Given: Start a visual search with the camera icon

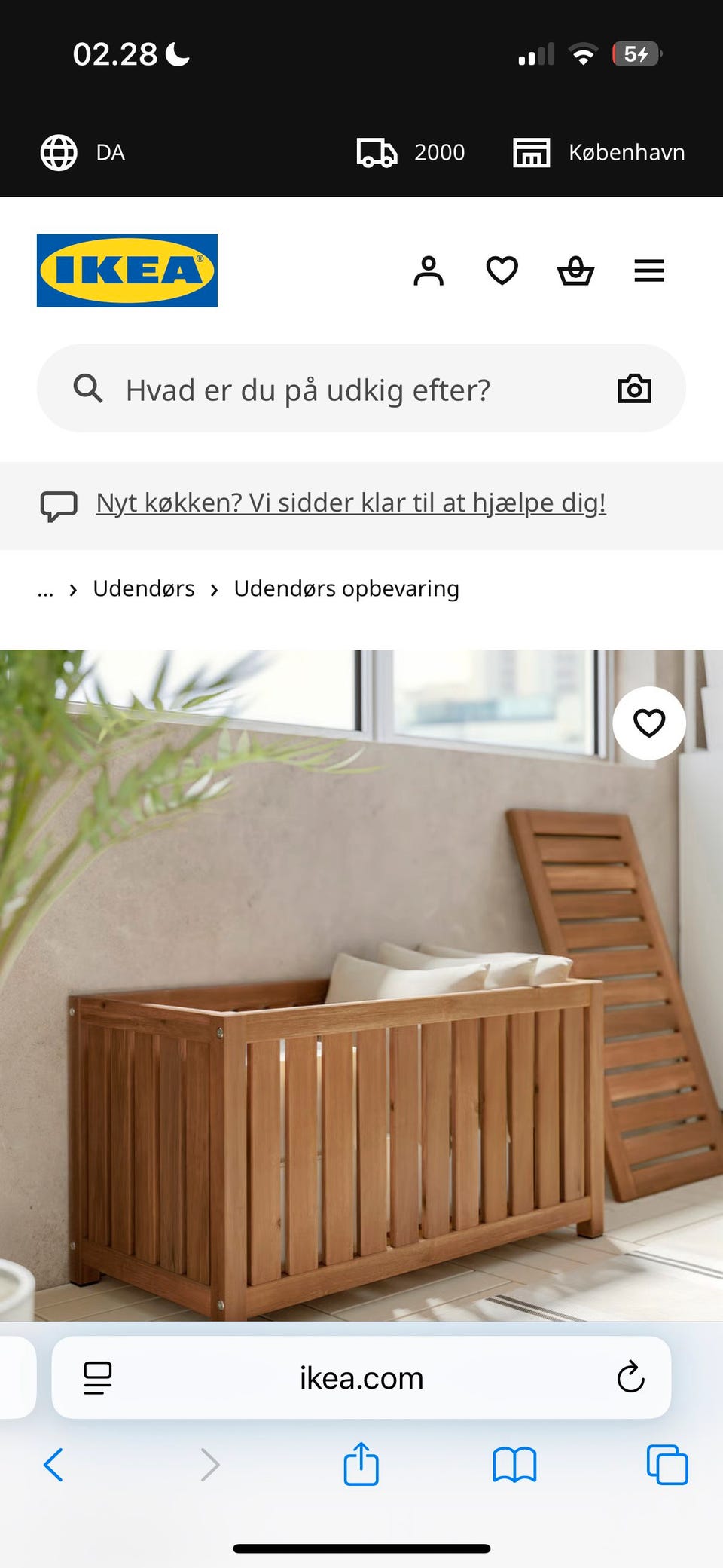Looking at the screenshot, I should 635,389.
